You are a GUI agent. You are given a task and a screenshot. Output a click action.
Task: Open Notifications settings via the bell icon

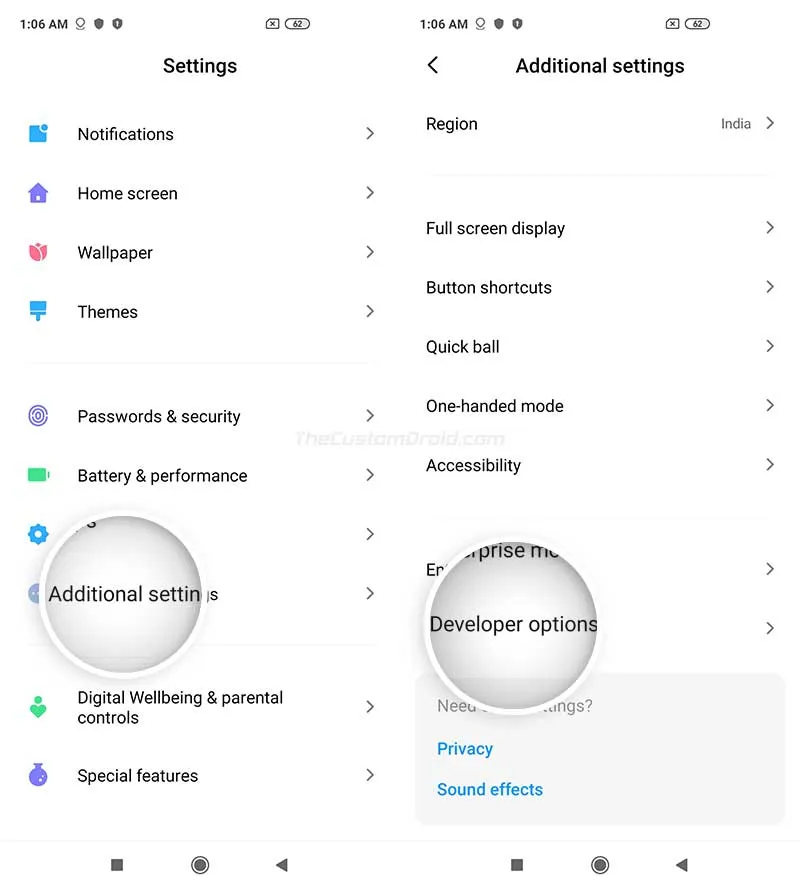(x=38, y=134)
